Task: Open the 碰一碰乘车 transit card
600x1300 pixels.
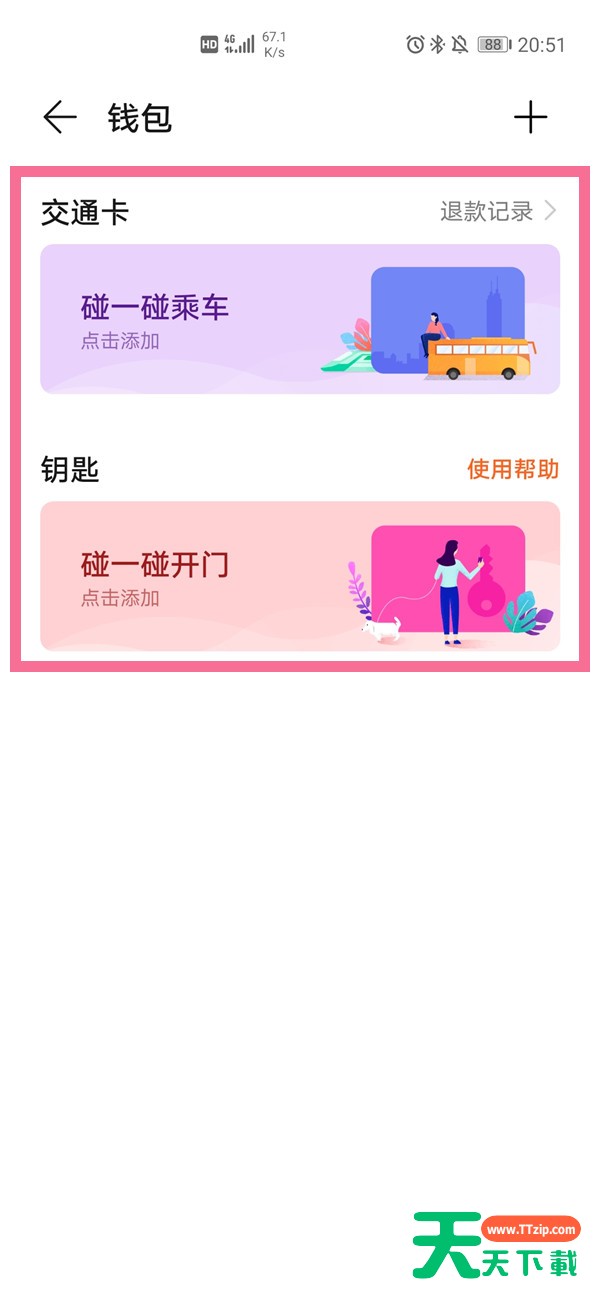Action: (300, 319)
